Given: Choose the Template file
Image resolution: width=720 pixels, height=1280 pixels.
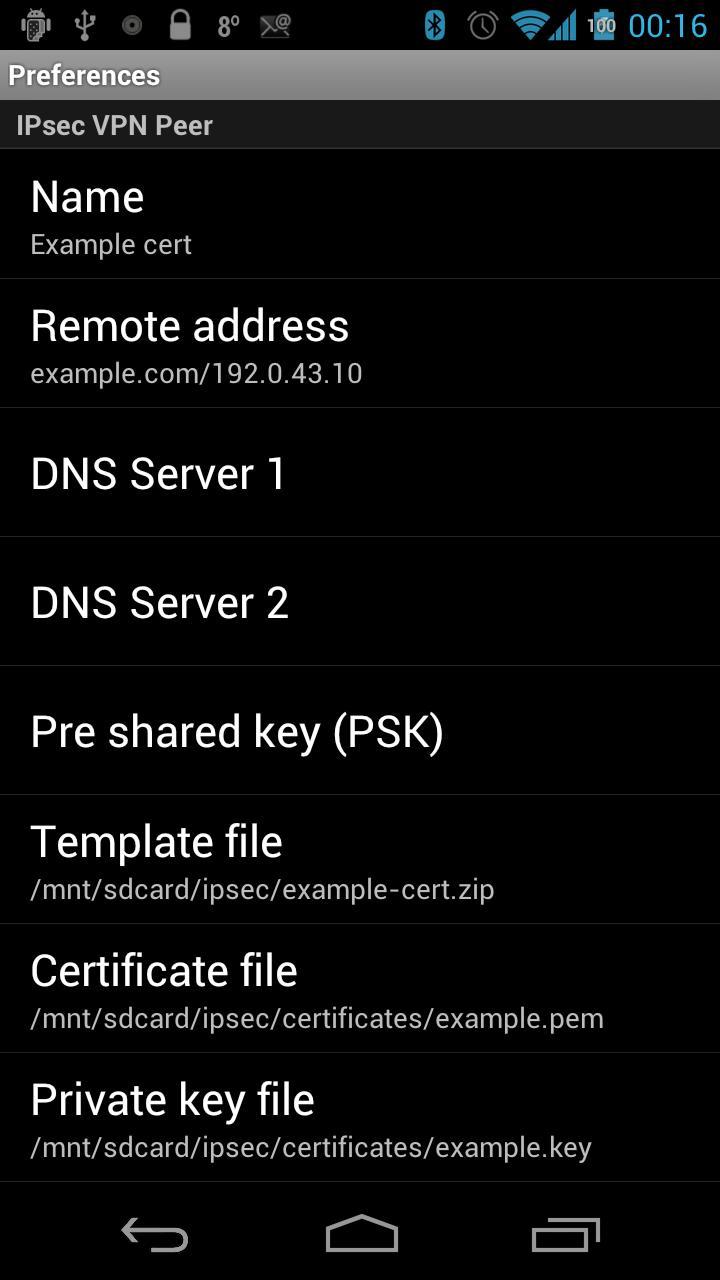Looking at the screenshot, I should point(360,860).
